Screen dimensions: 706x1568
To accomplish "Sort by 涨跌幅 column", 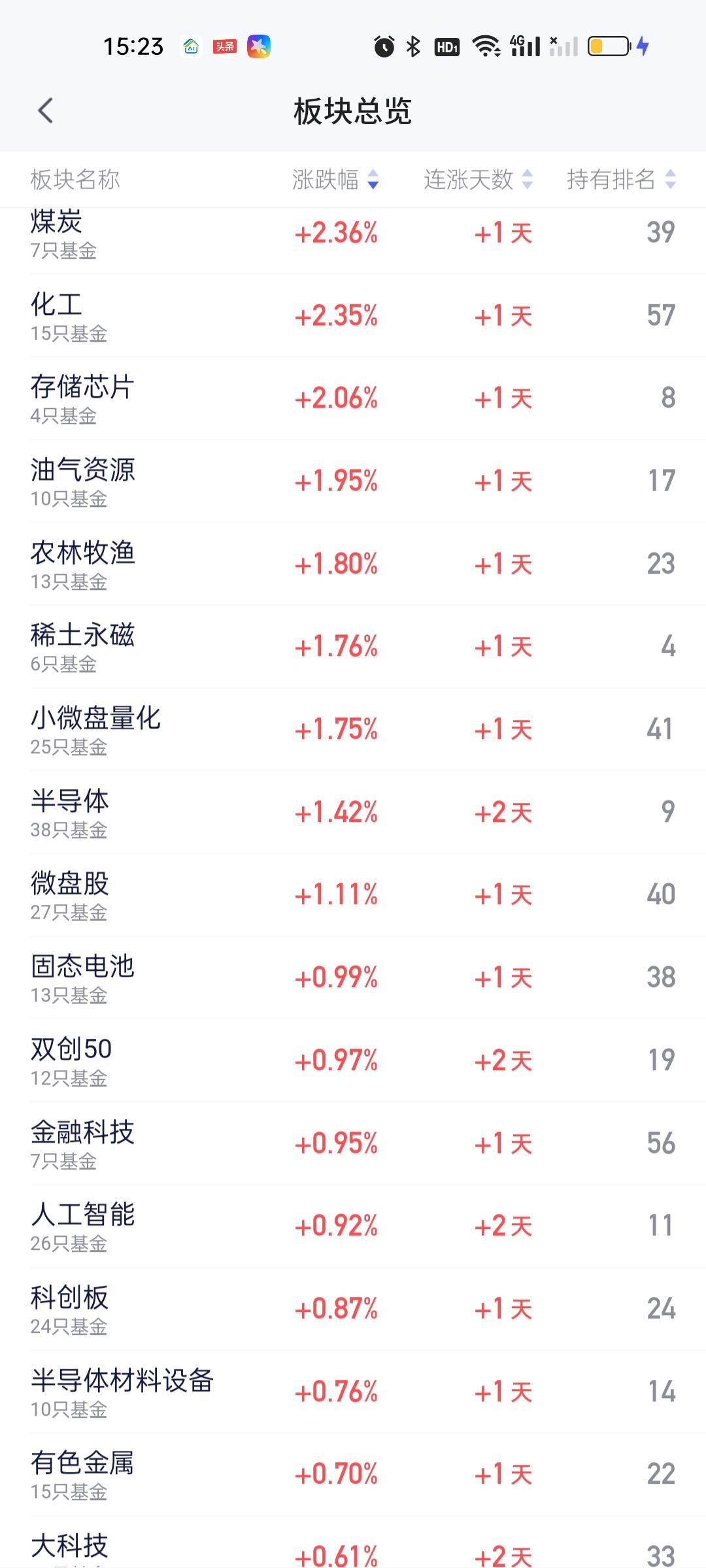I will 335,179.
